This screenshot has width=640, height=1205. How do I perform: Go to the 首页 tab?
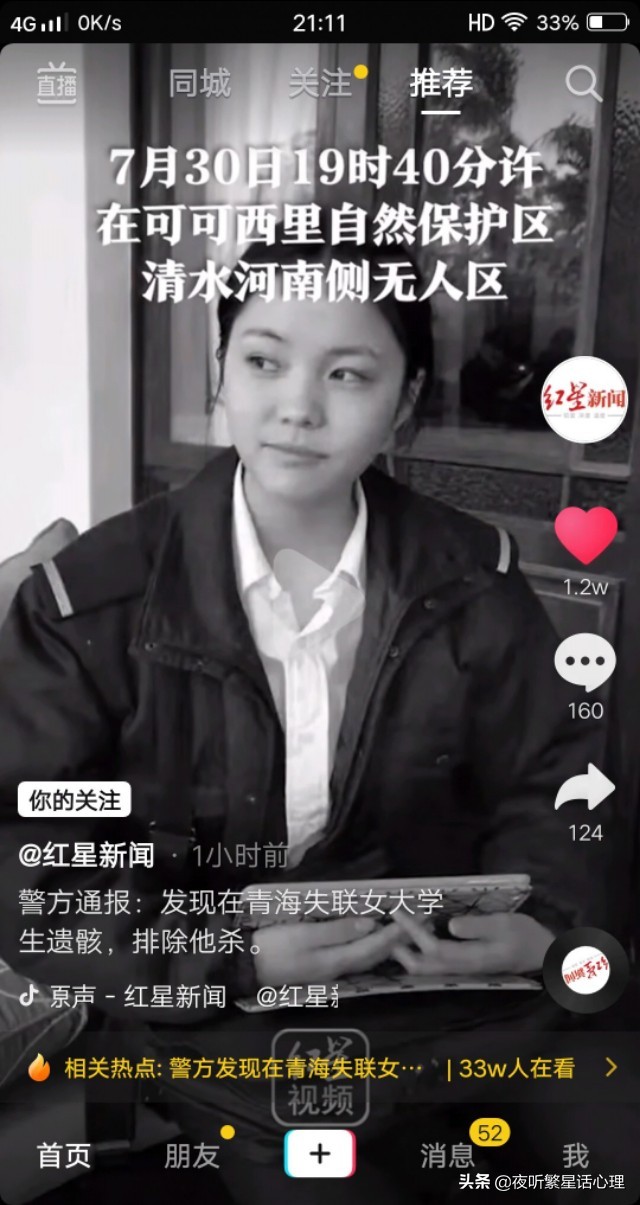pos(64,1155)
